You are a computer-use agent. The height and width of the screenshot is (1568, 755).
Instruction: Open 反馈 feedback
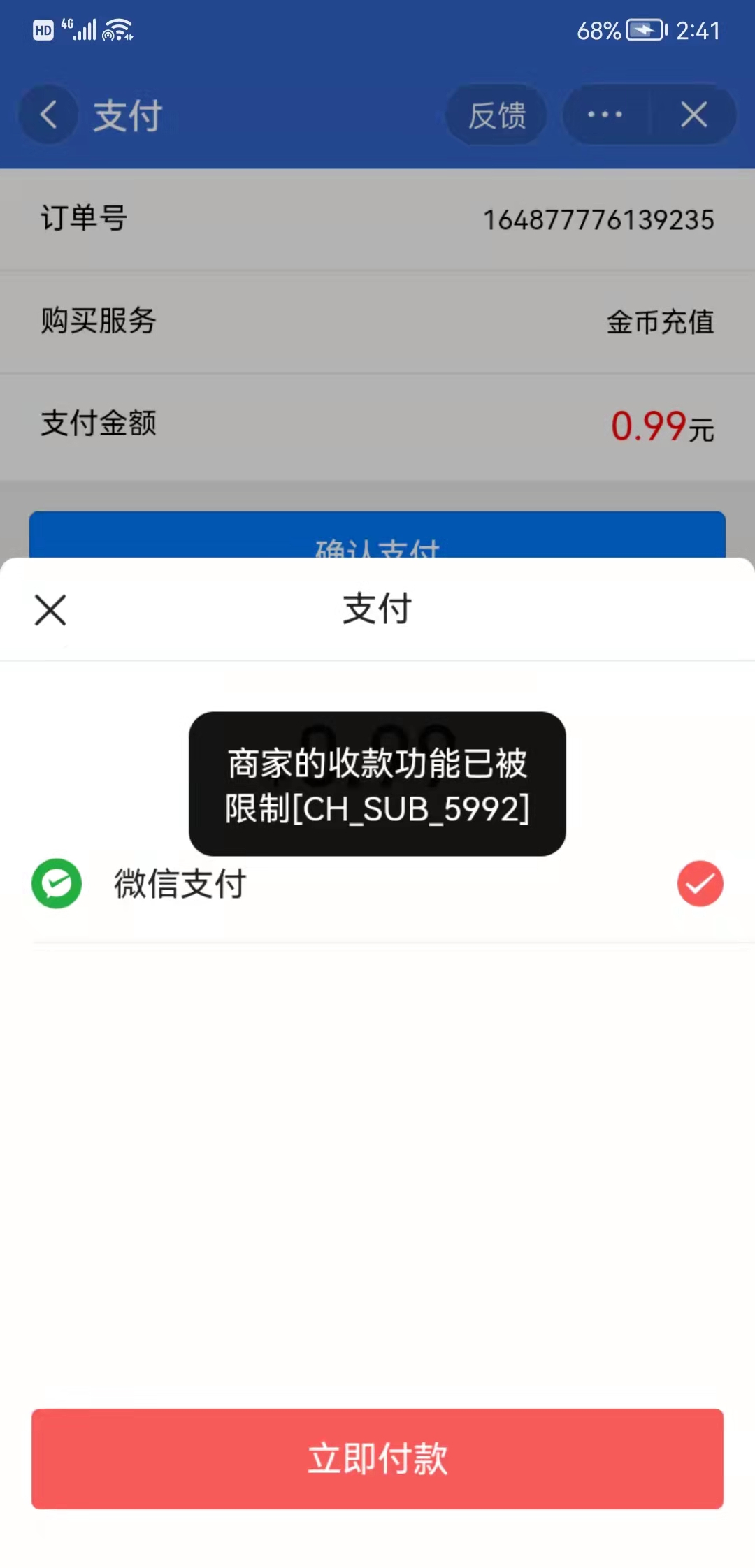point(496,115)
